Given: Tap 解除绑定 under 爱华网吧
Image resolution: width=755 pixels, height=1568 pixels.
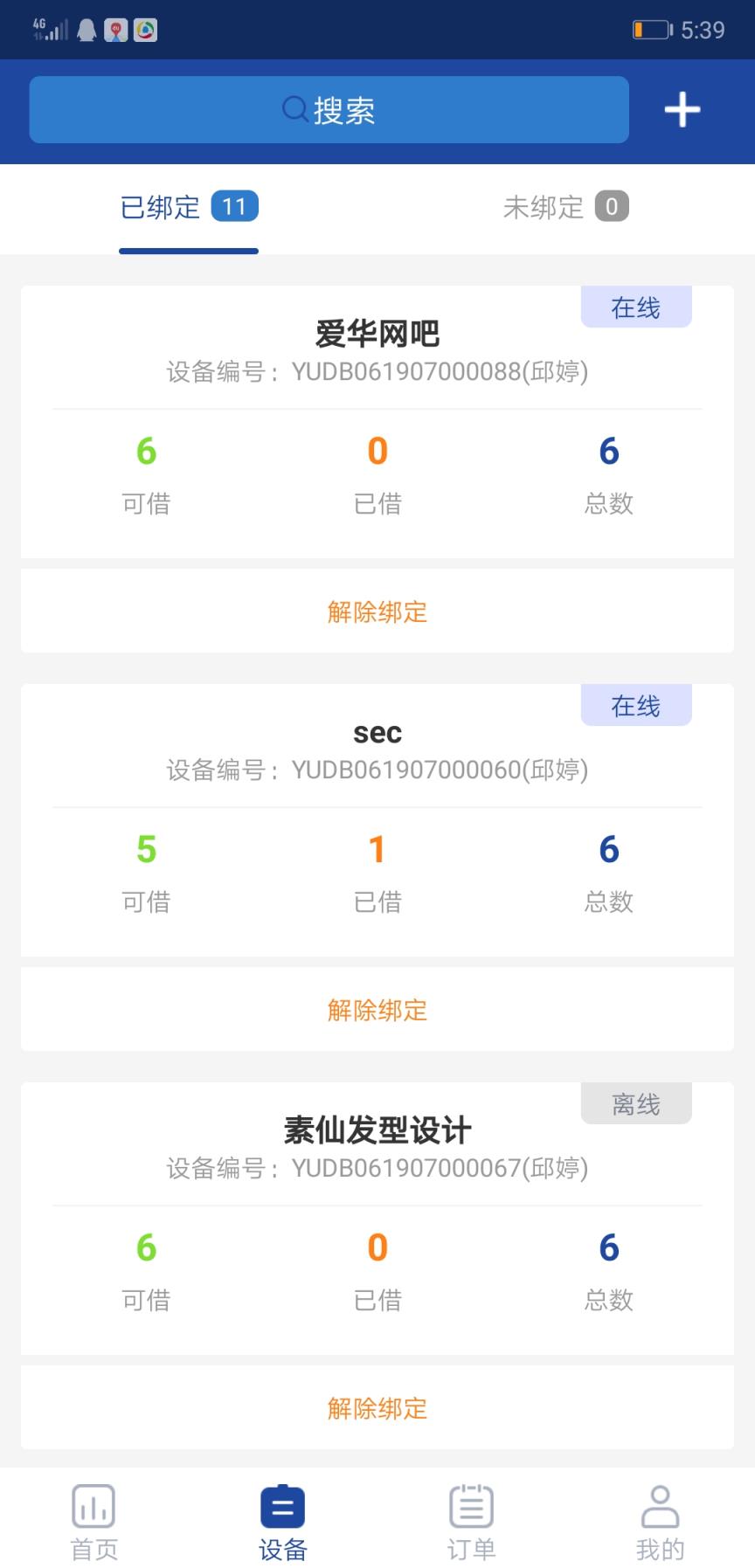Looking at the screenshot, I should coord(377,611).
